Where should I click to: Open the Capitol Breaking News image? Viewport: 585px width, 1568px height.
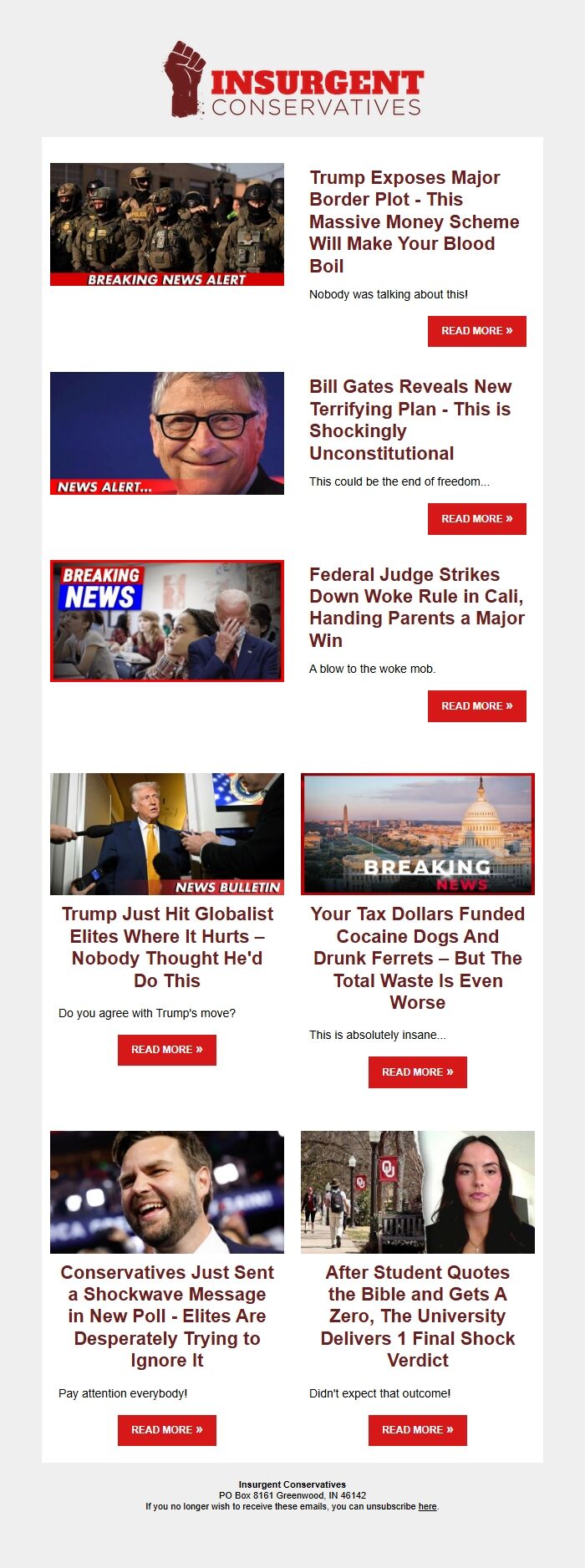tap(417, 834)
